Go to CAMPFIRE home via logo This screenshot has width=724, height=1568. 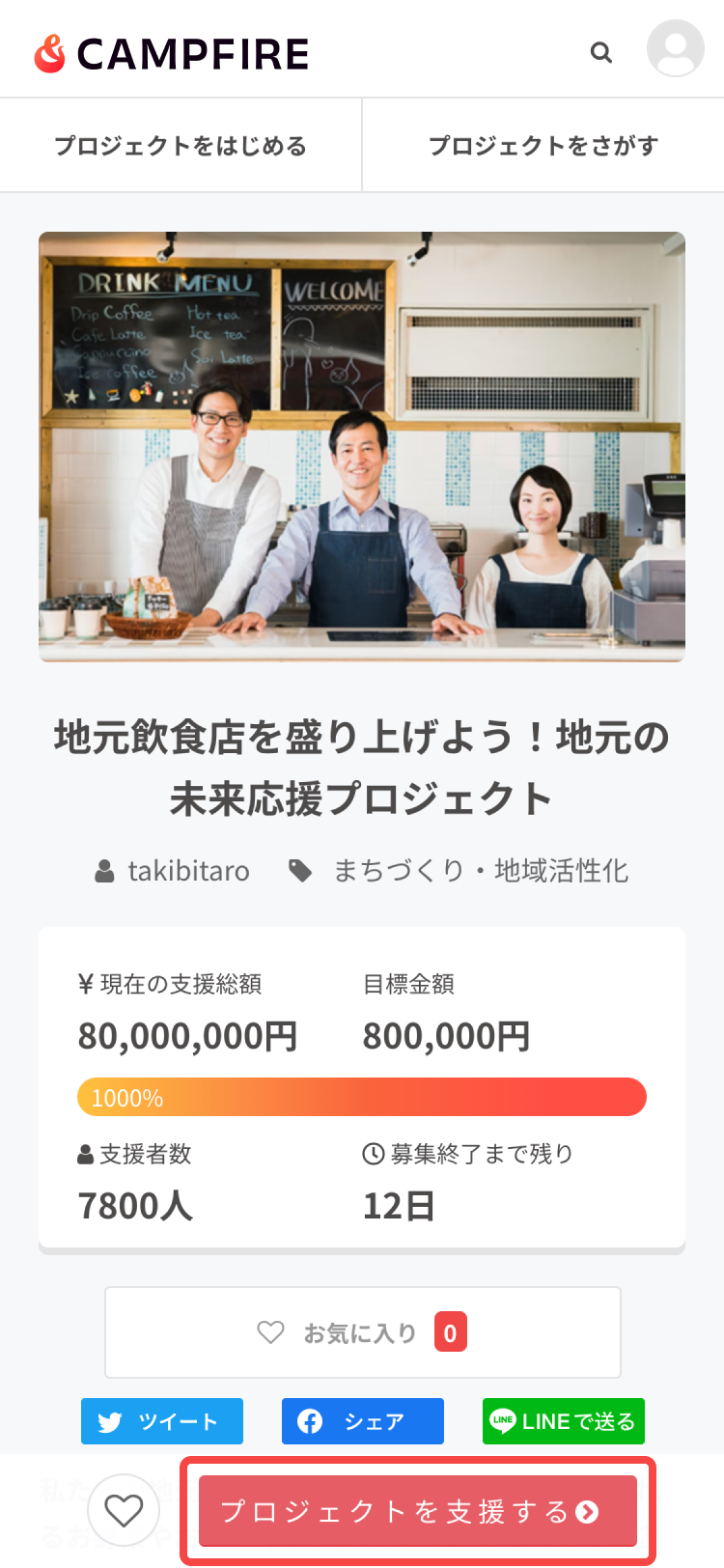[x=172, y=54]
